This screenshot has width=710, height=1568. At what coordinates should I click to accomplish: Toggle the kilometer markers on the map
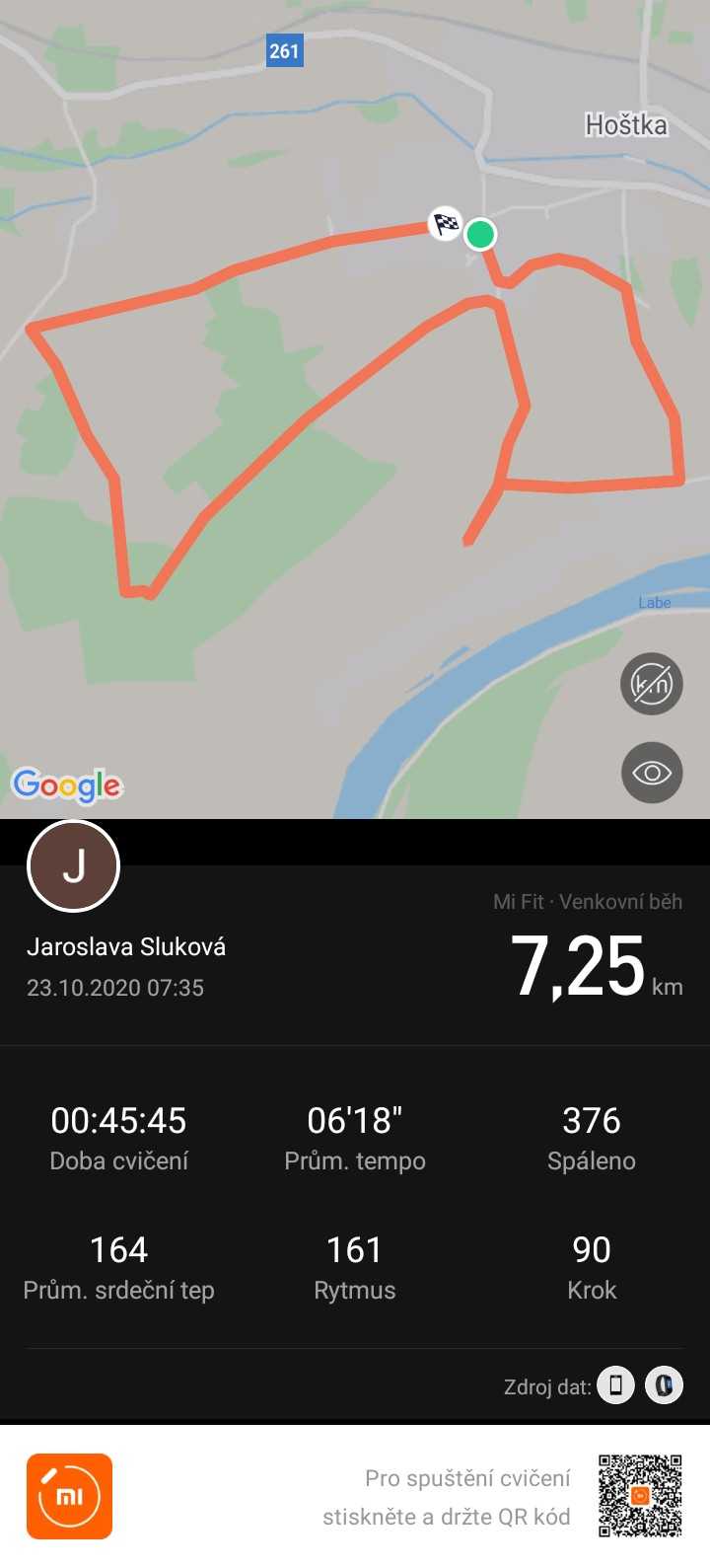652,684
